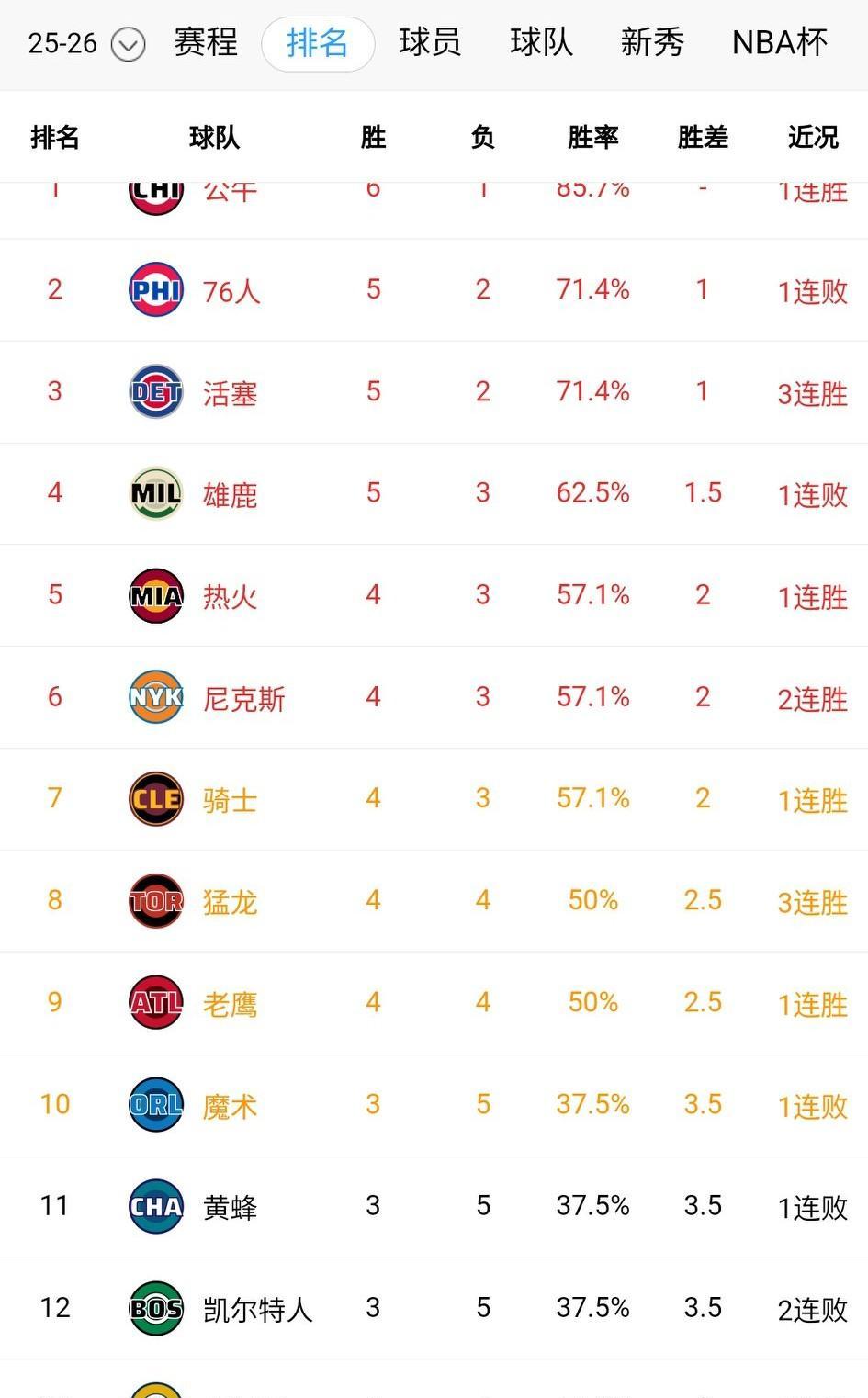
Task: Open the 球员 players tab
Action: tap(432, 42)
